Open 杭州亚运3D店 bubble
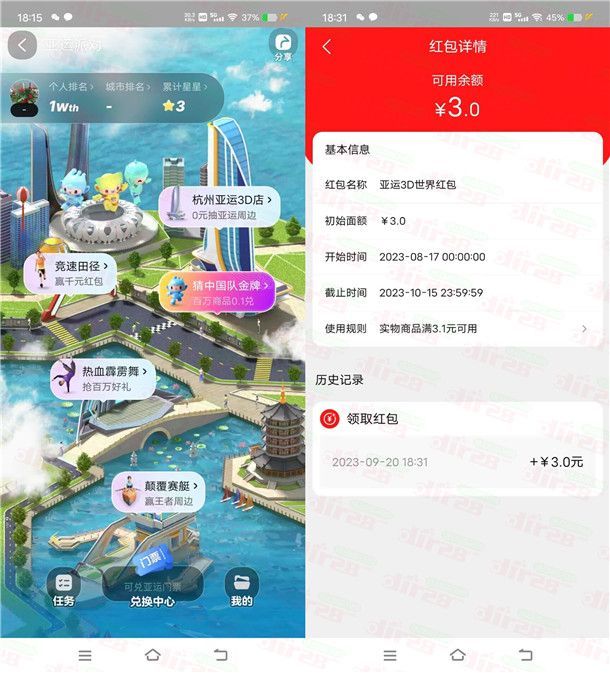 pos(219,206)
